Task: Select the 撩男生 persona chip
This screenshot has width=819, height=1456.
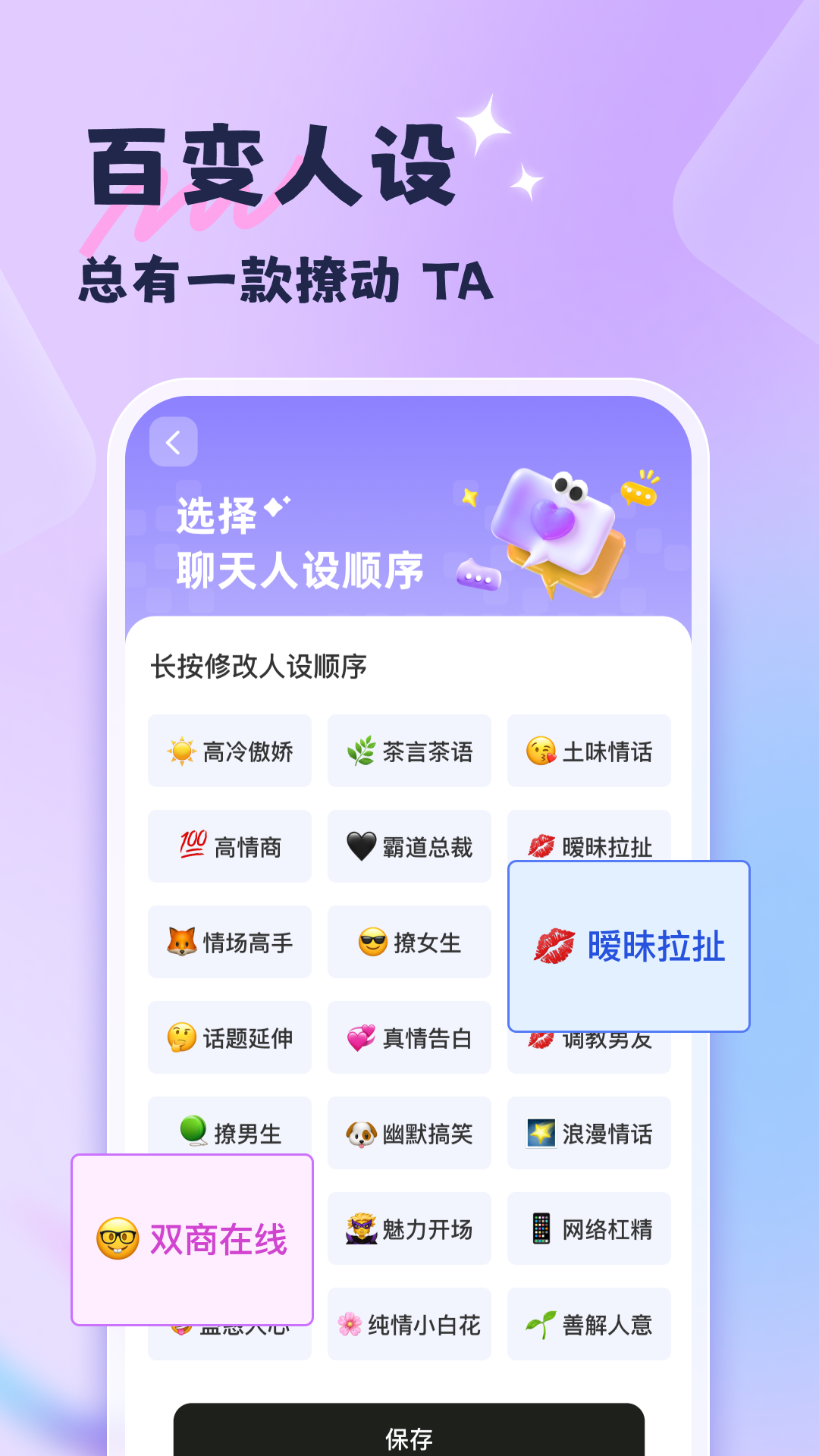Action: [x=229, y=1134]
